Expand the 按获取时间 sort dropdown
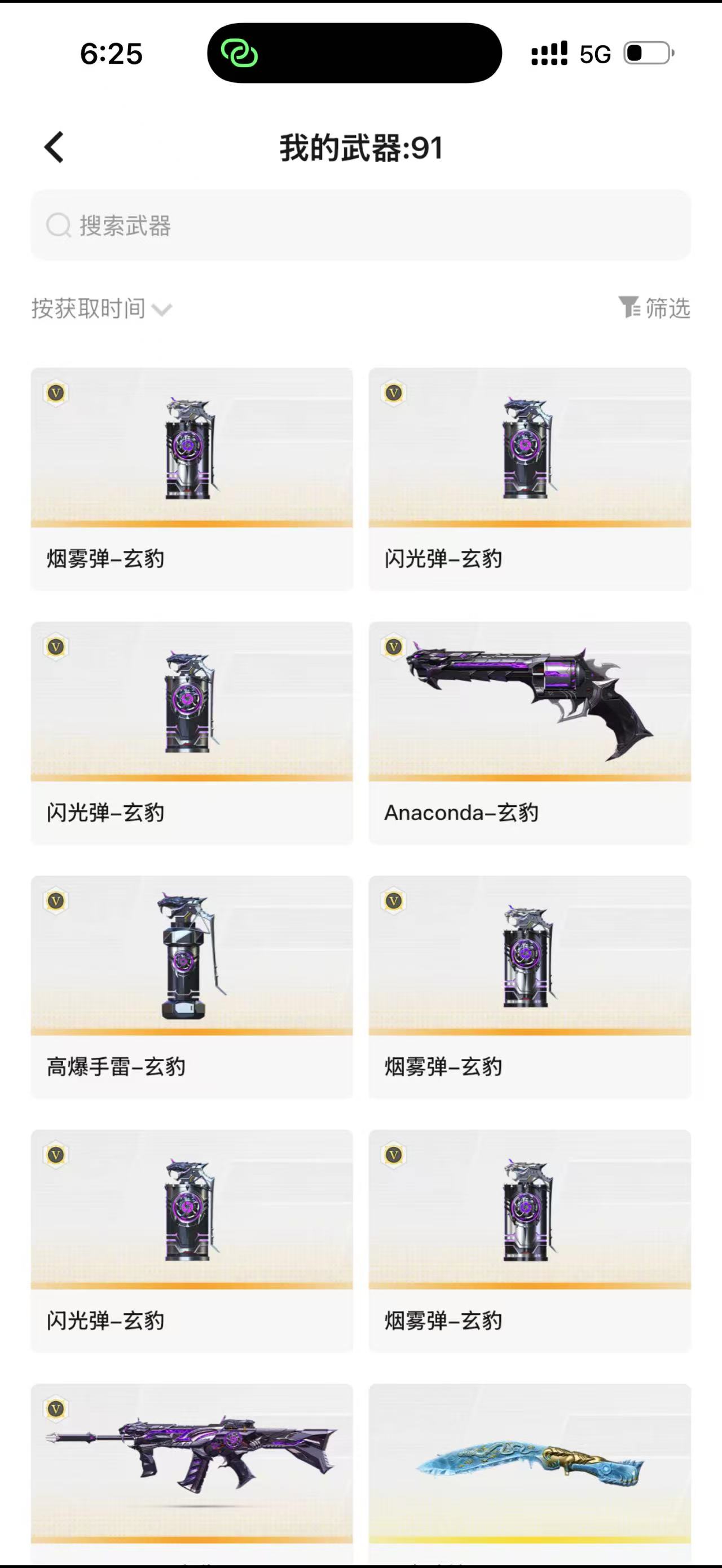The width and height of the screenshot is (722, 1568). pyautogui.click(x=102, y=308)
